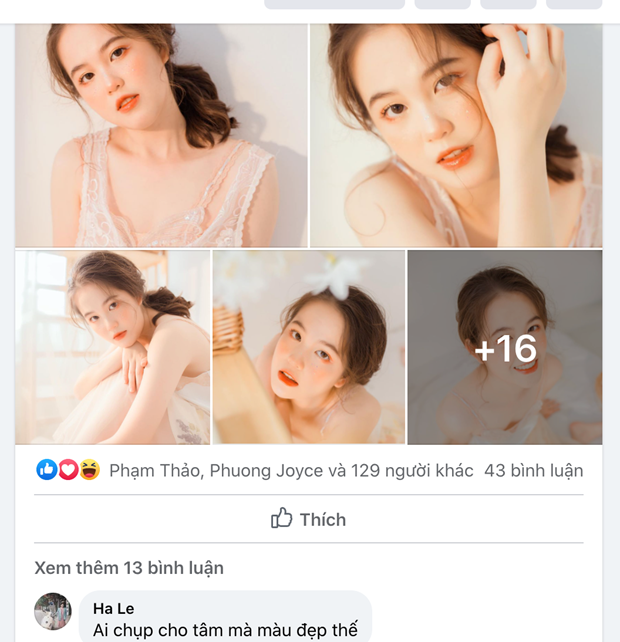Open the top-right photo with hand on forehead
Screen dimensions: 620x642
[x=456, y=135]
